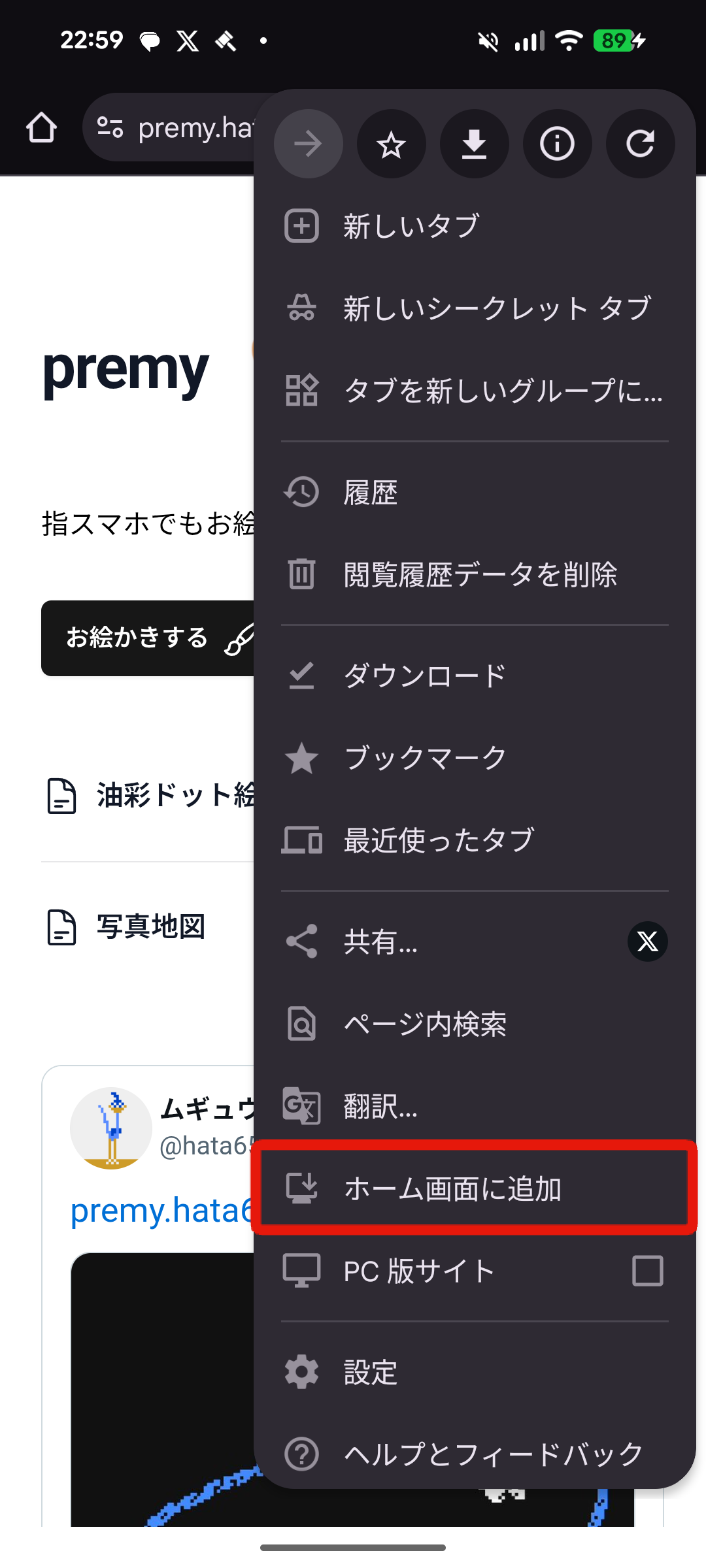706x1568 pixels.
Task: Open 新しいシークレット タブ
Action: coord(497,308)
